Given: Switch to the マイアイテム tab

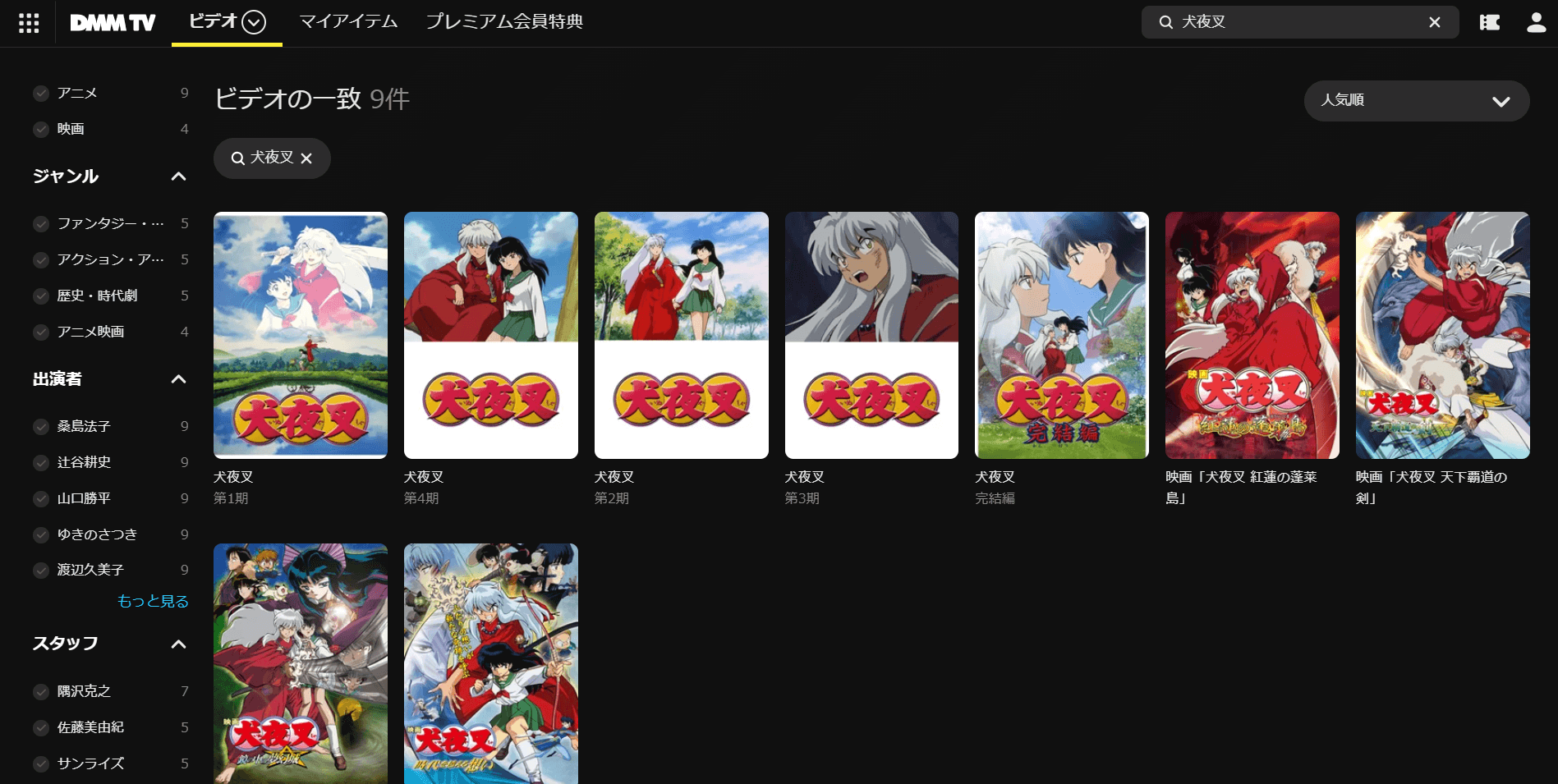Looking at the screenshot, I should pyautogui.click(x=348, y=22).
